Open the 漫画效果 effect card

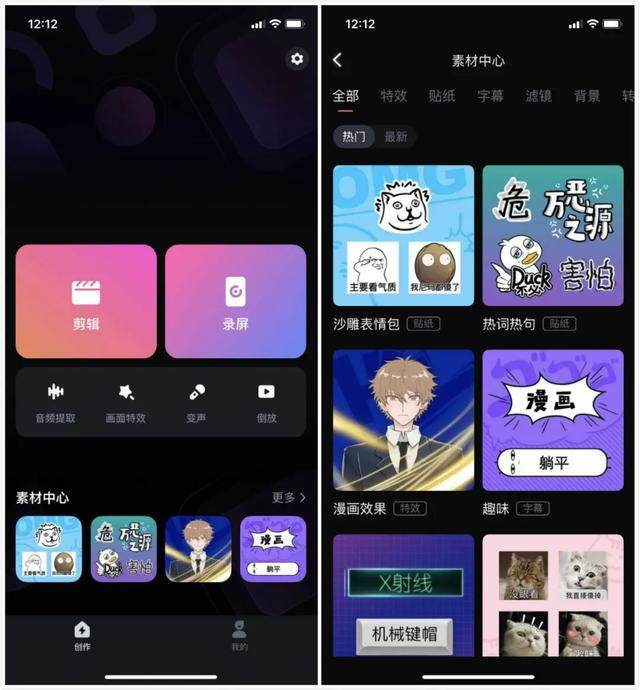coord(403,420)
